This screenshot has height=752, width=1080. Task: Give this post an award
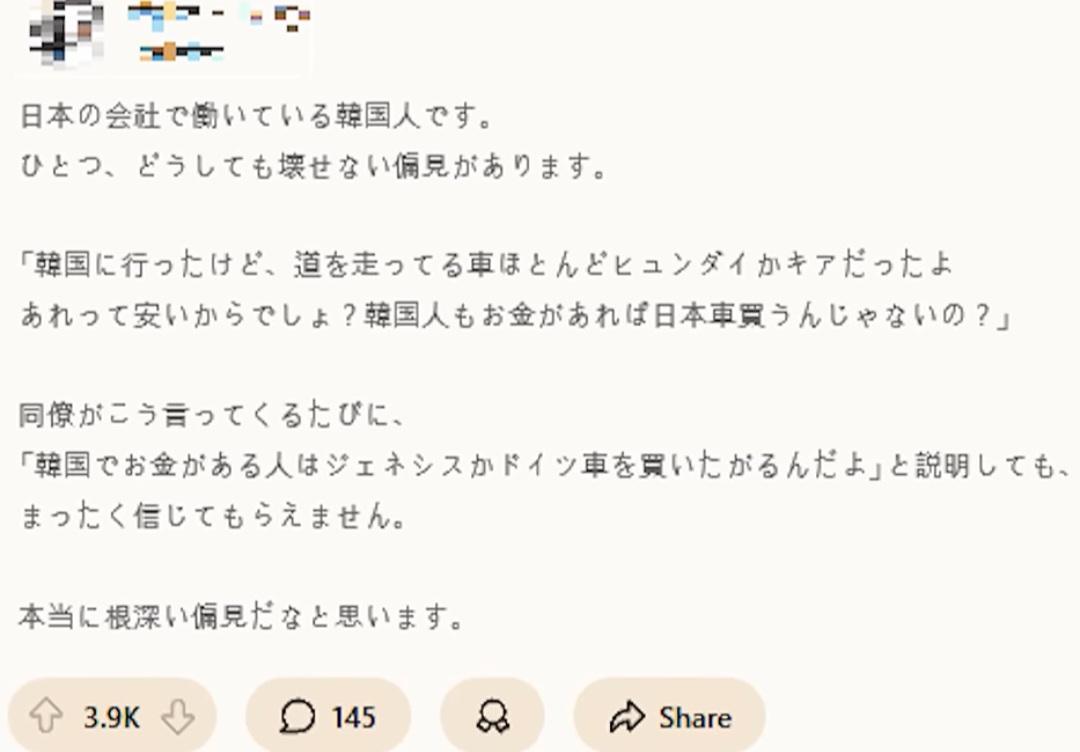coord(492,716)
